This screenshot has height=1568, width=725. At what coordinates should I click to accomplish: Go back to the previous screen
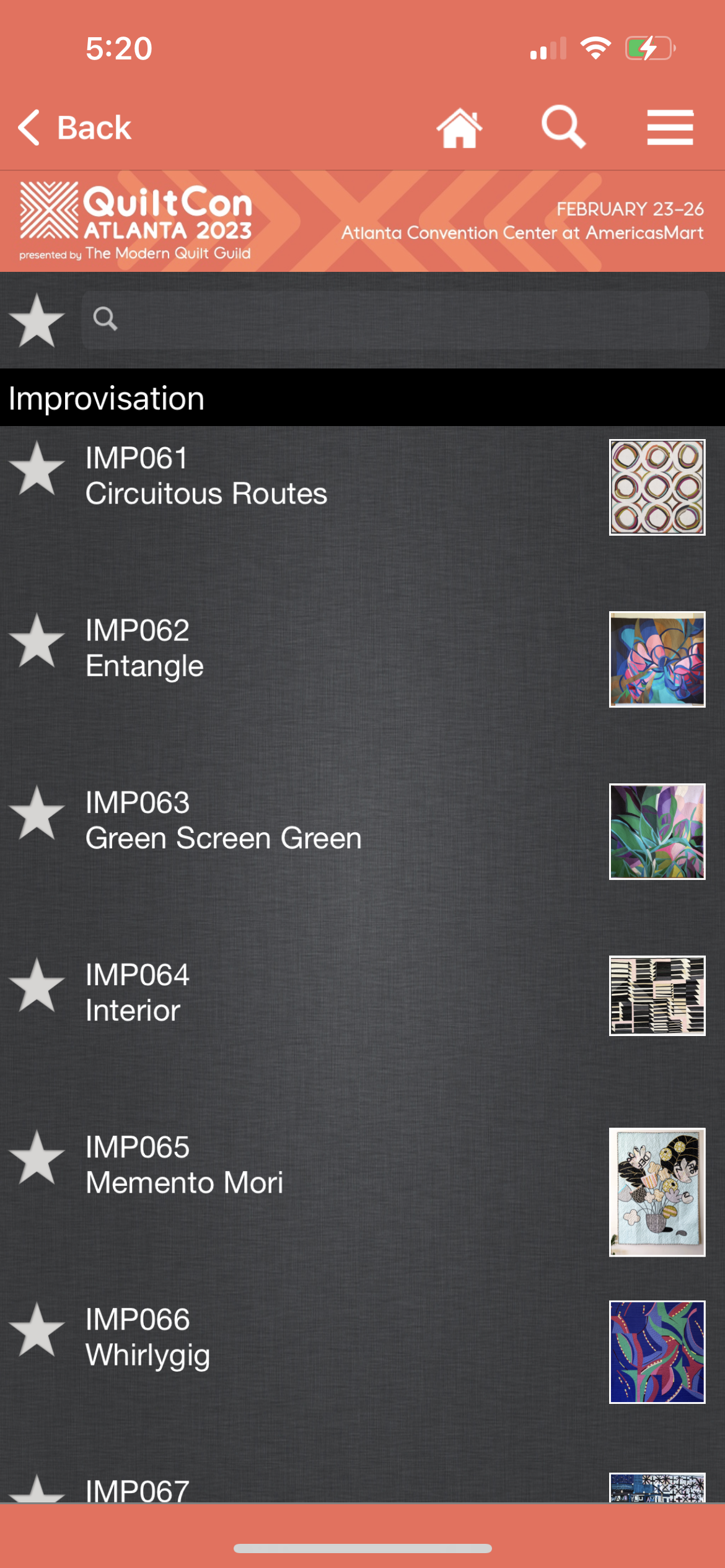(x=74, y=128)
